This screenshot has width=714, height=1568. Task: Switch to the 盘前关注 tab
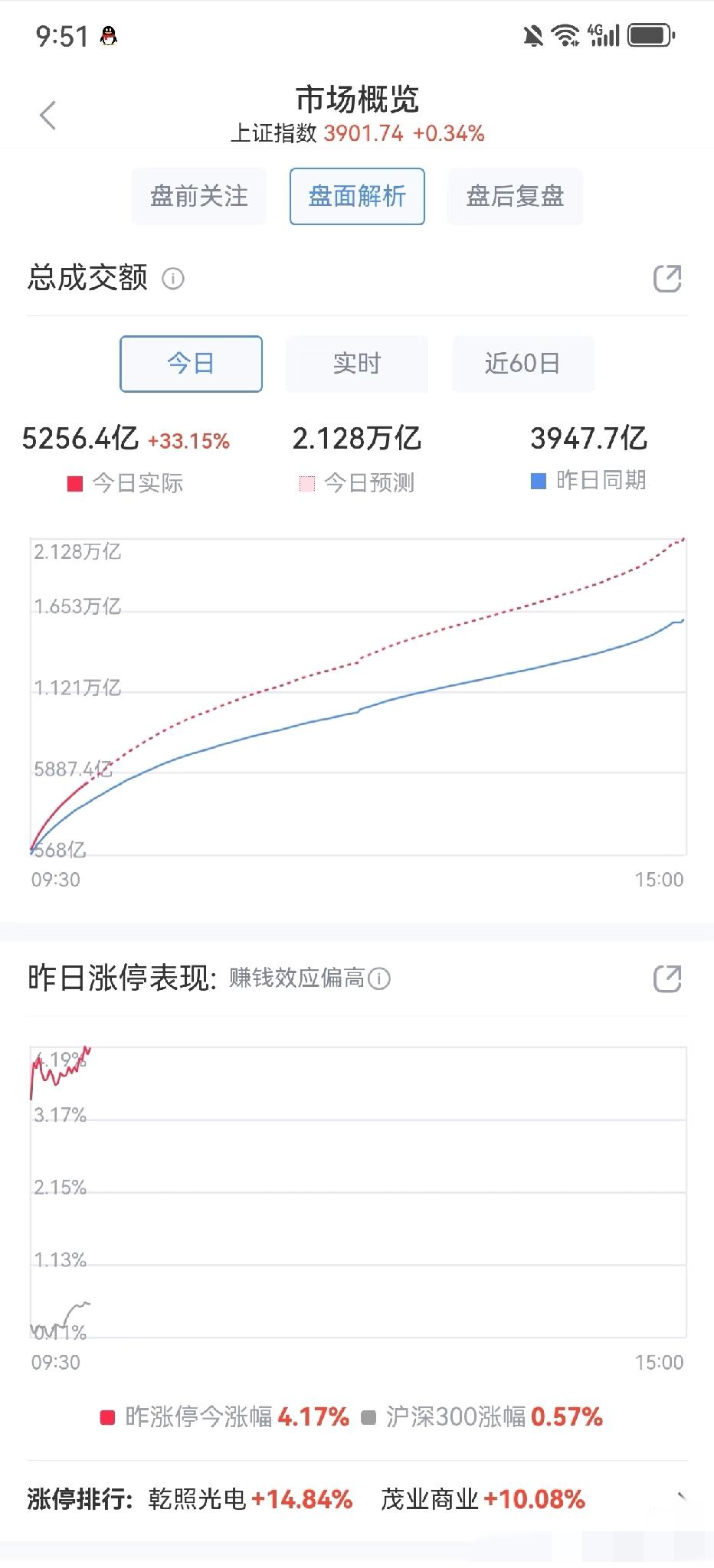coord(198,197)
